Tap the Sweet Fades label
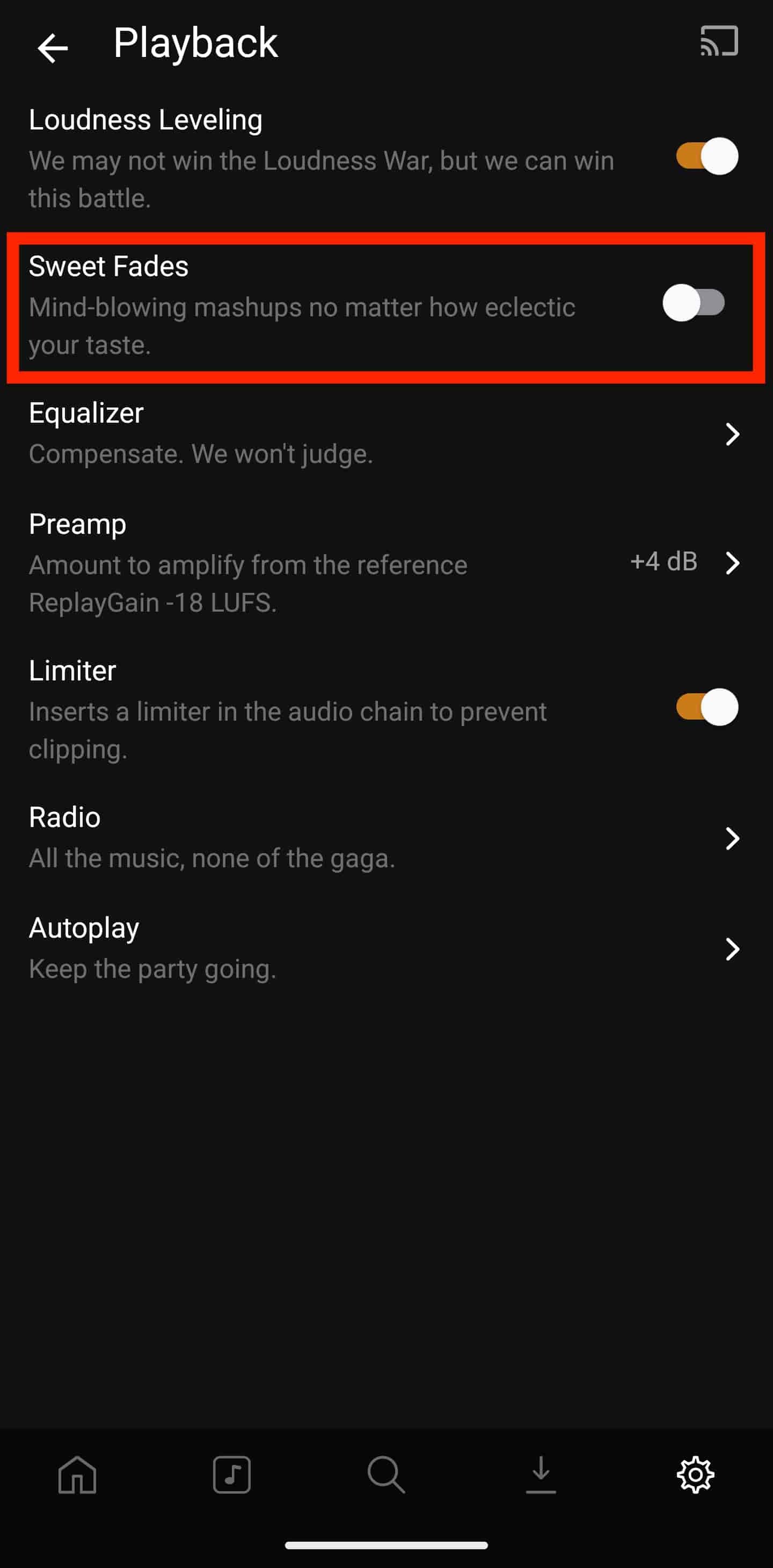 pos(109,266)
